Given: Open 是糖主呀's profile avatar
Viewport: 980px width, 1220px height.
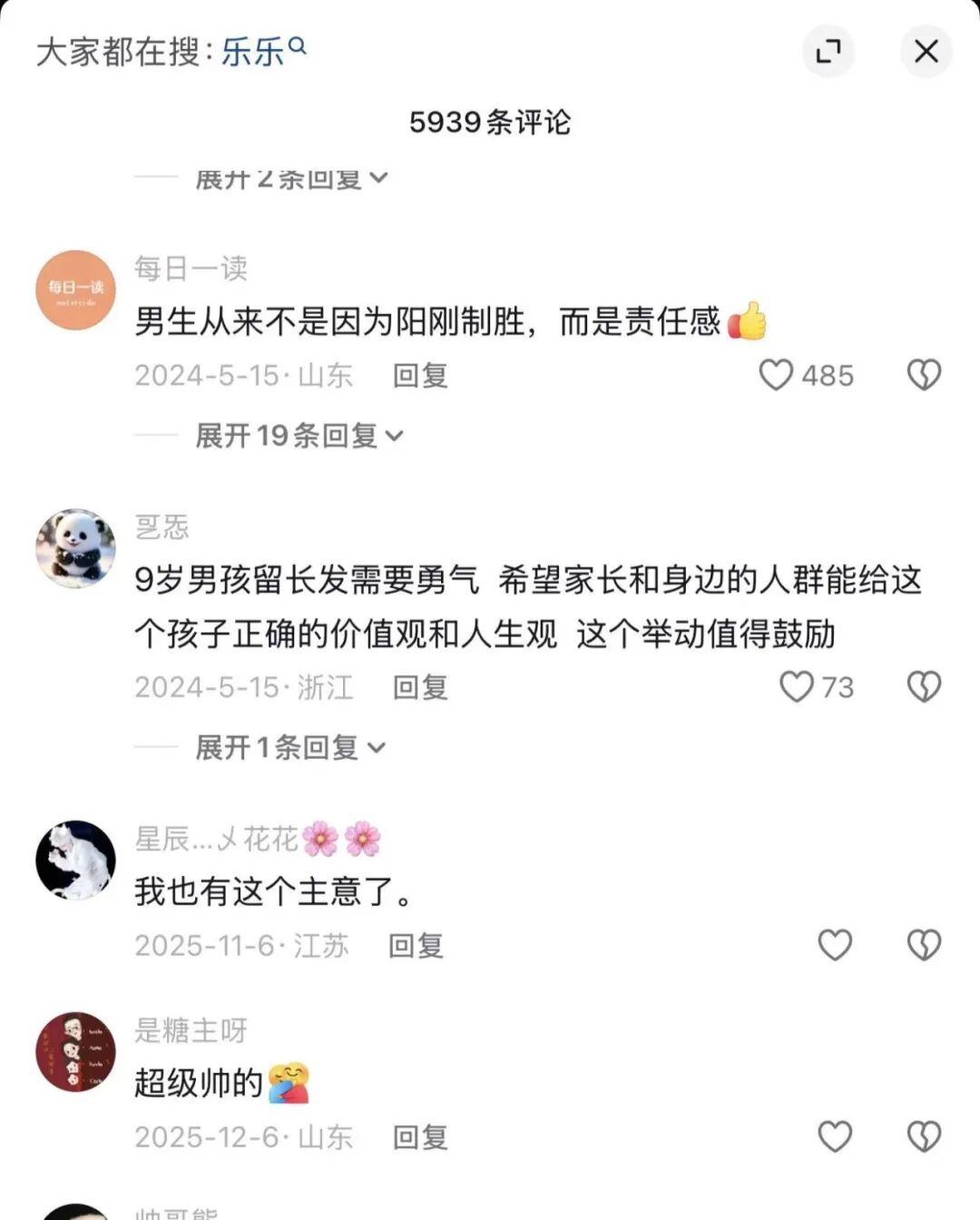Looking at the screenshot, I should tap(75, 1052).
